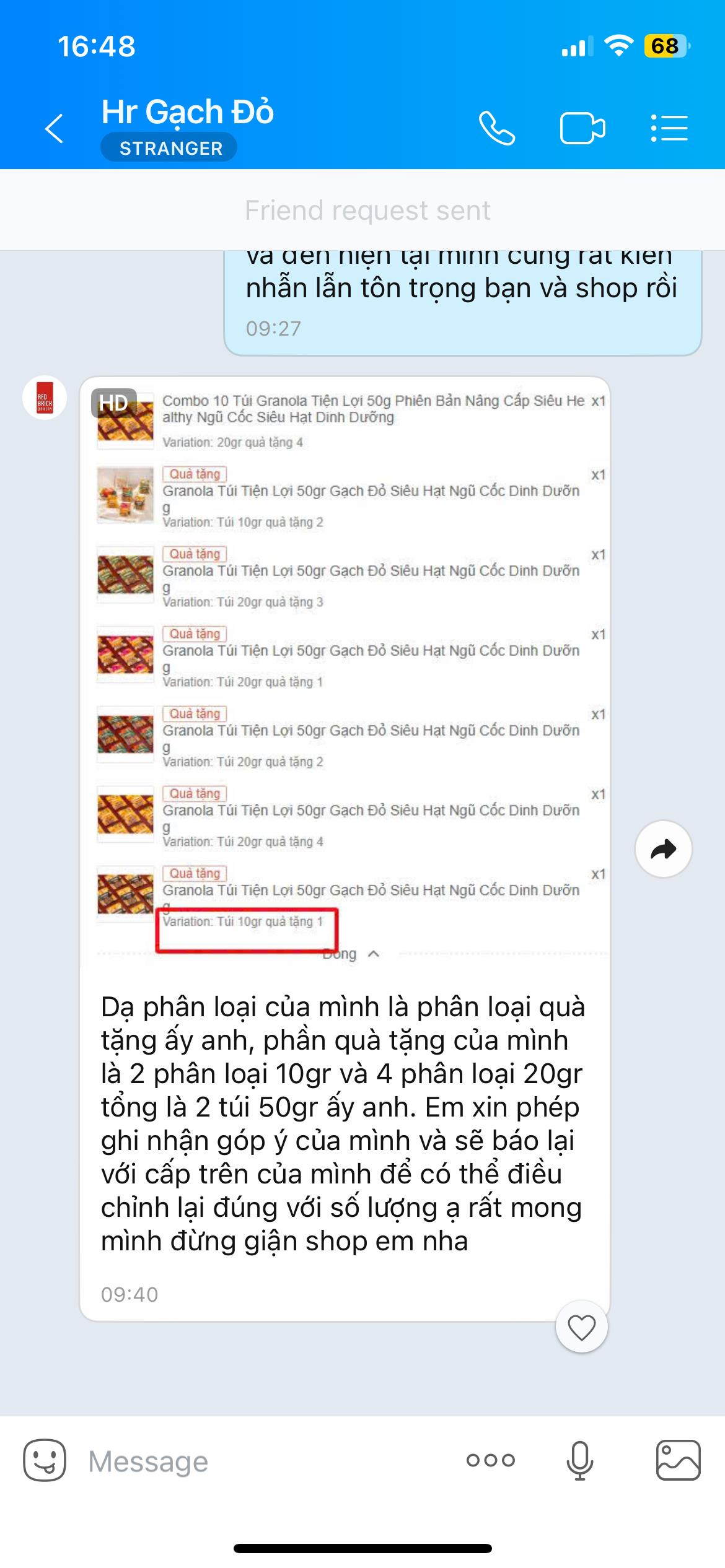Open more attachment options

pyautogui.click(x=490, y=1460)
